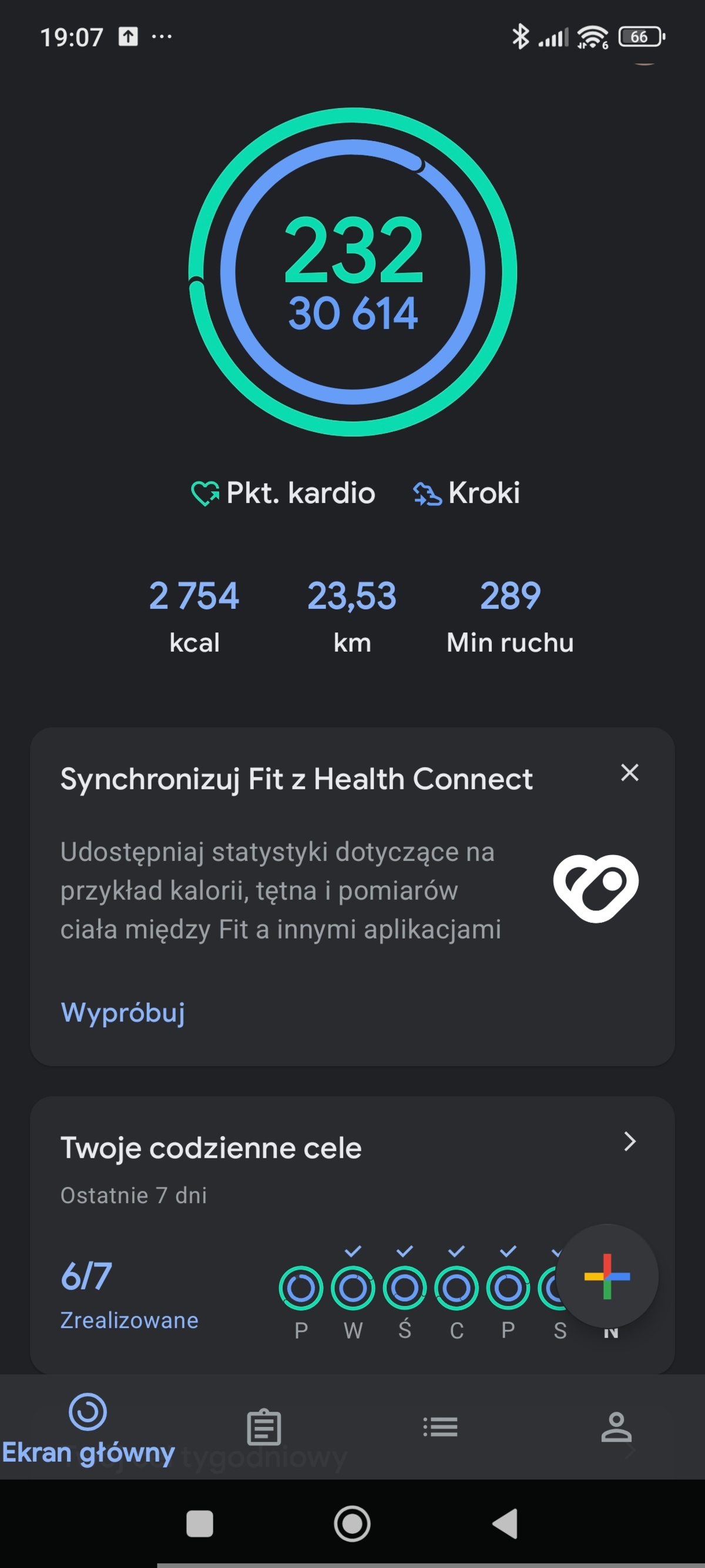Open the activity rings summary
This screenshot has width=705, height=1568.
click(353, 272)
